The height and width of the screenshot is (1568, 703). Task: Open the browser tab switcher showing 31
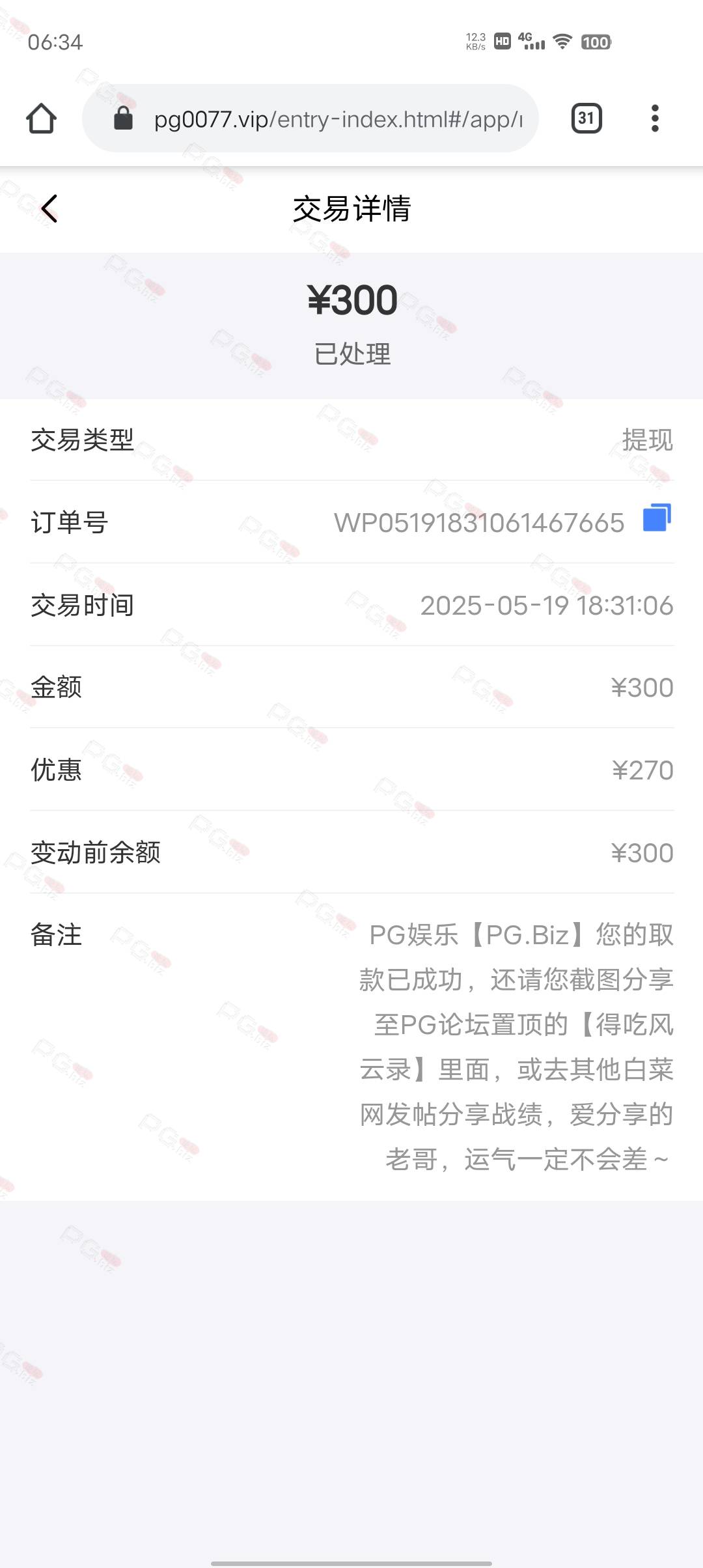click(586, 119)
